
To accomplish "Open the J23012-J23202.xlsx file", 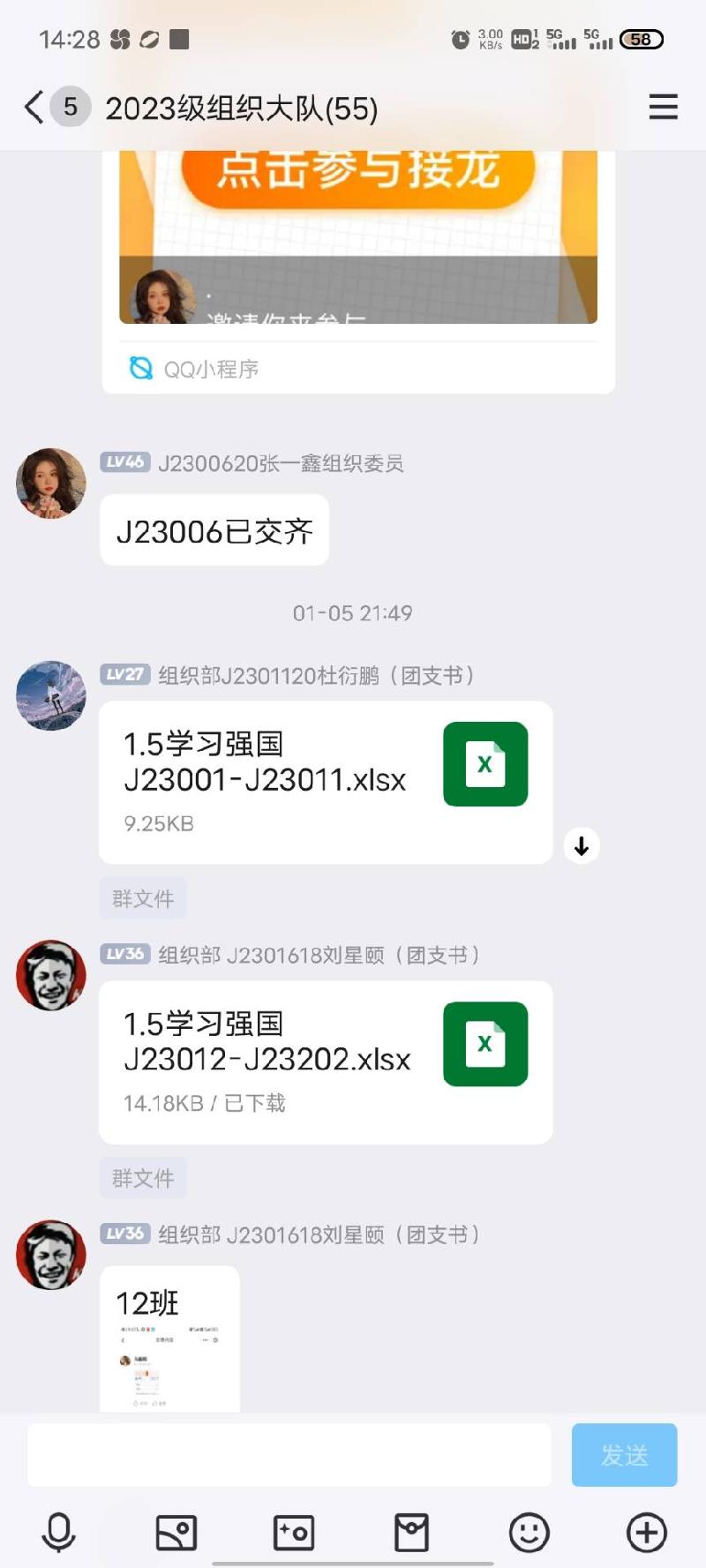I will point(326,1062).
